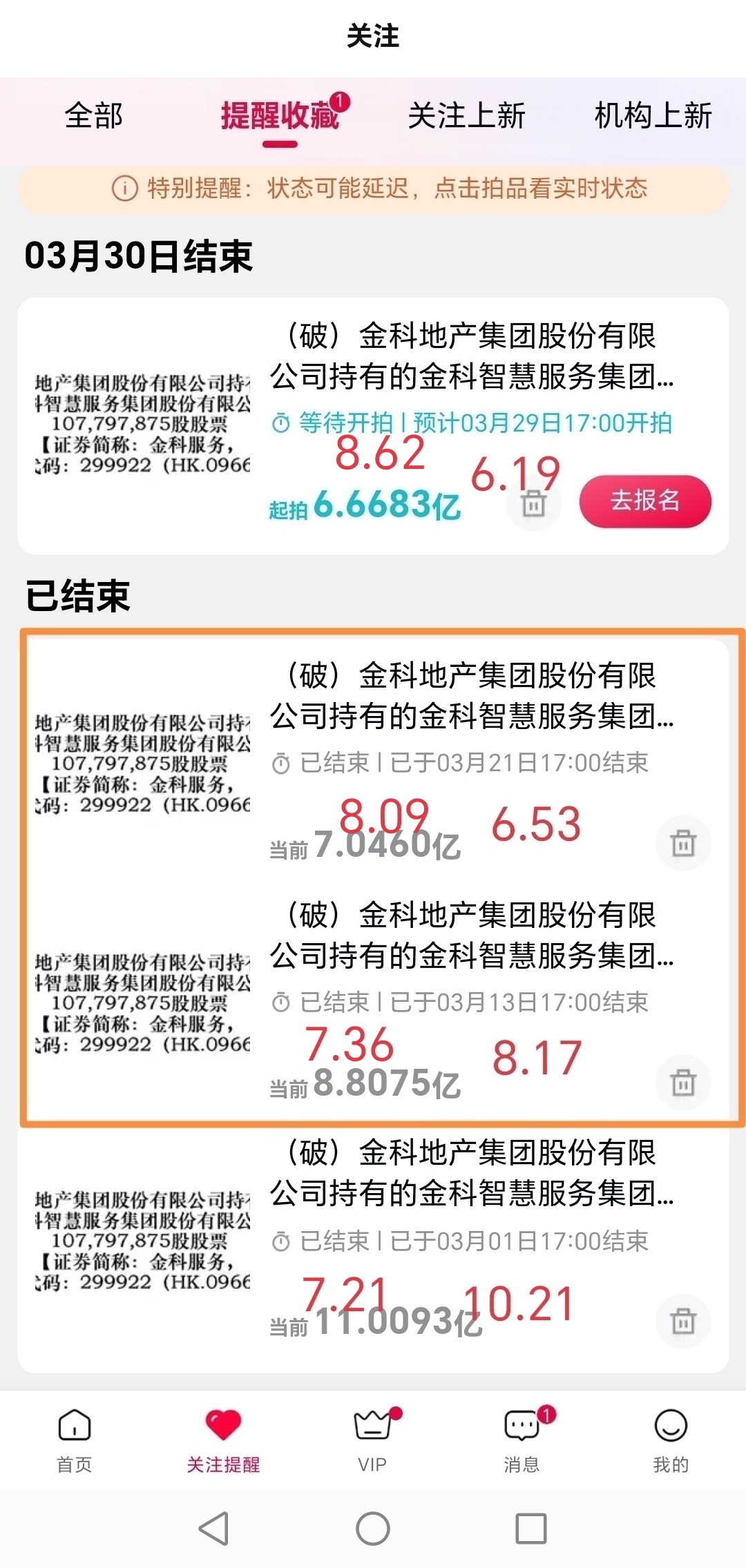Go back with system back button
The image size is (746, 1568).
(x=213, y=1529)
